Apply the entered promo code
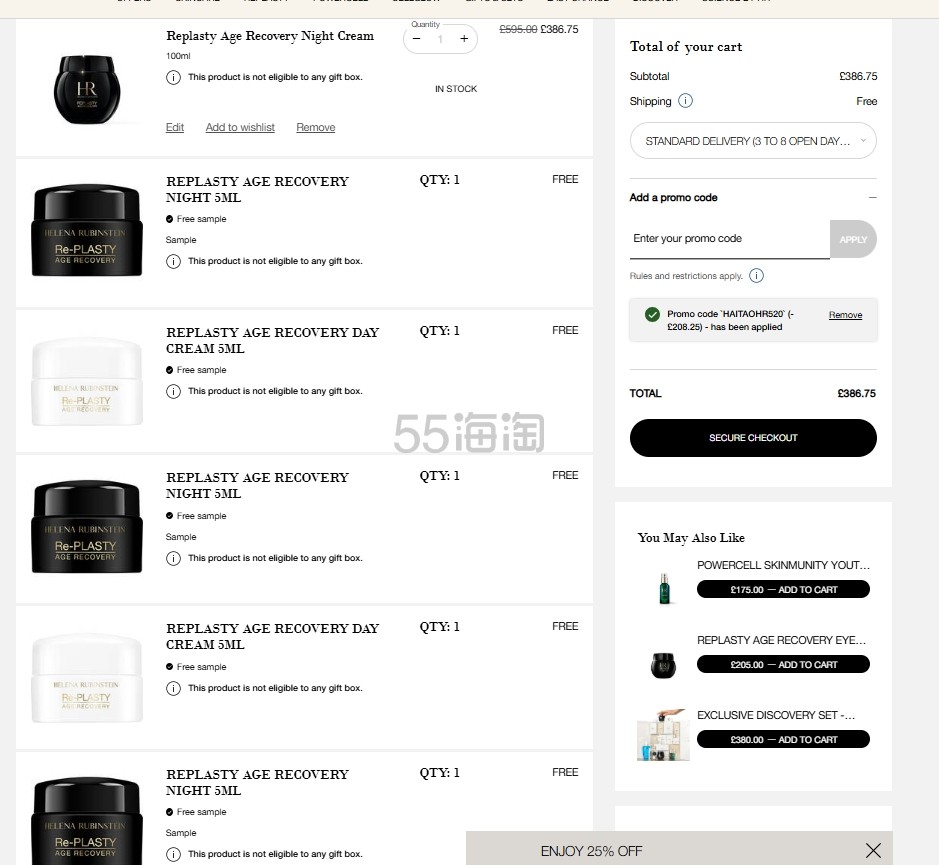Viewport: 939px width, 865px height. click(853, 240)
